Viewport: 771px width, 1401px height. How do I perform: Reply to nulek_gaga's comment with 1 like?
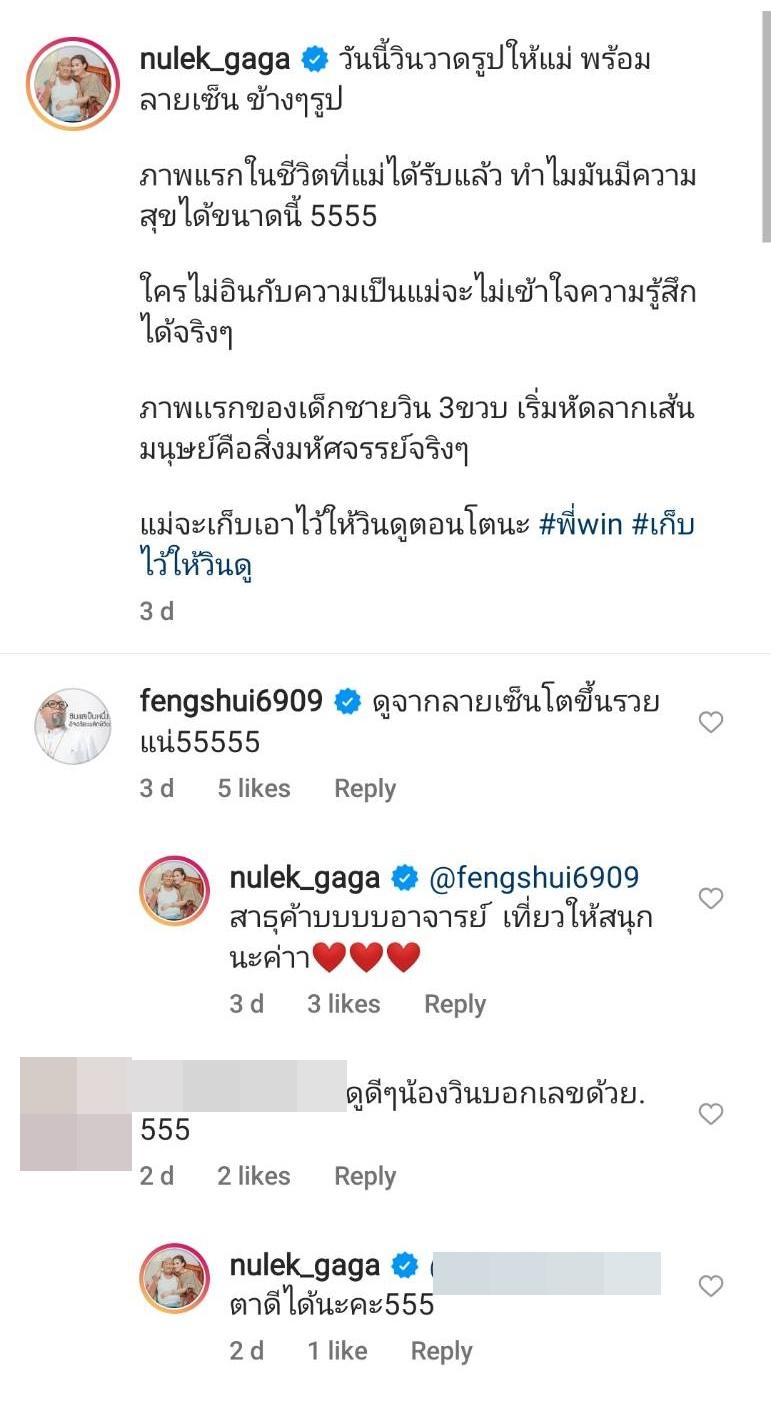(441, 1351)
